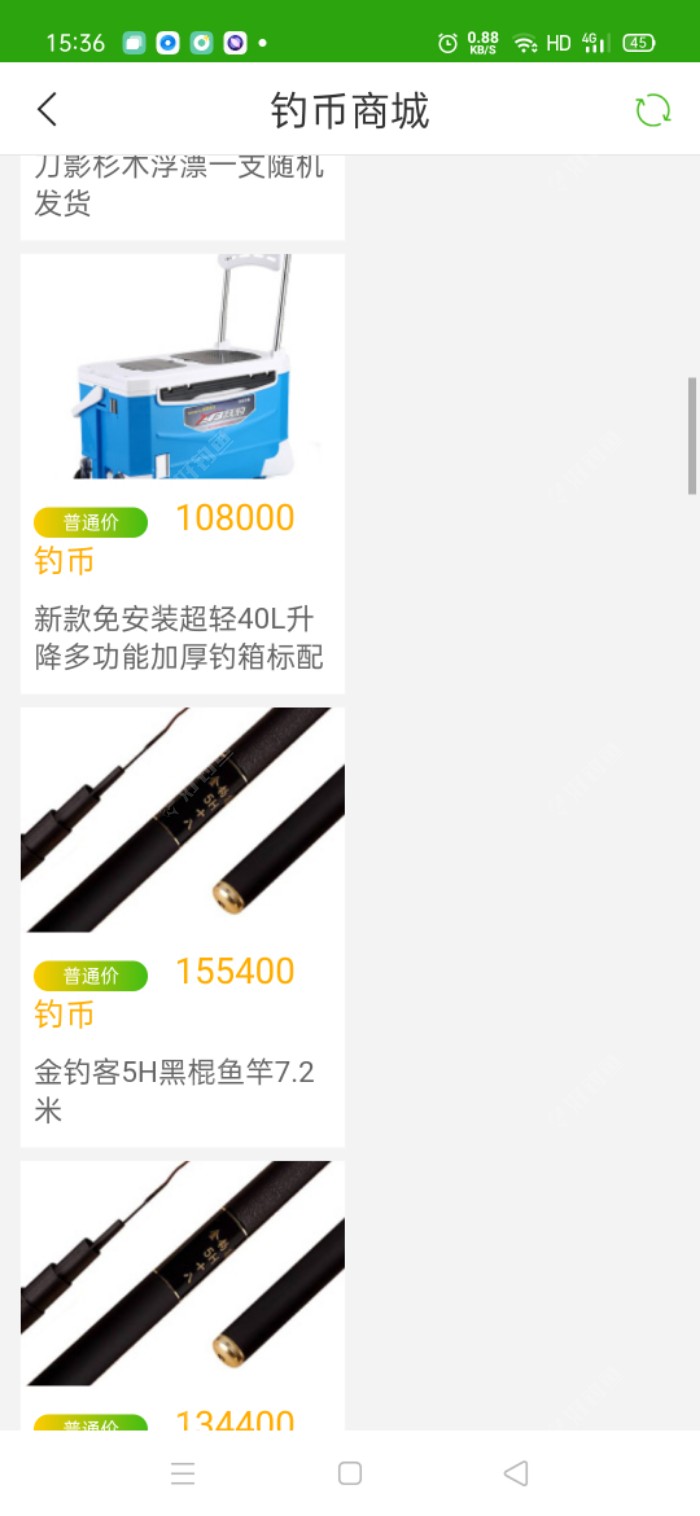Refresh the 钓币商城 product list
This screenshot has width=700, height=1516.
653,110
